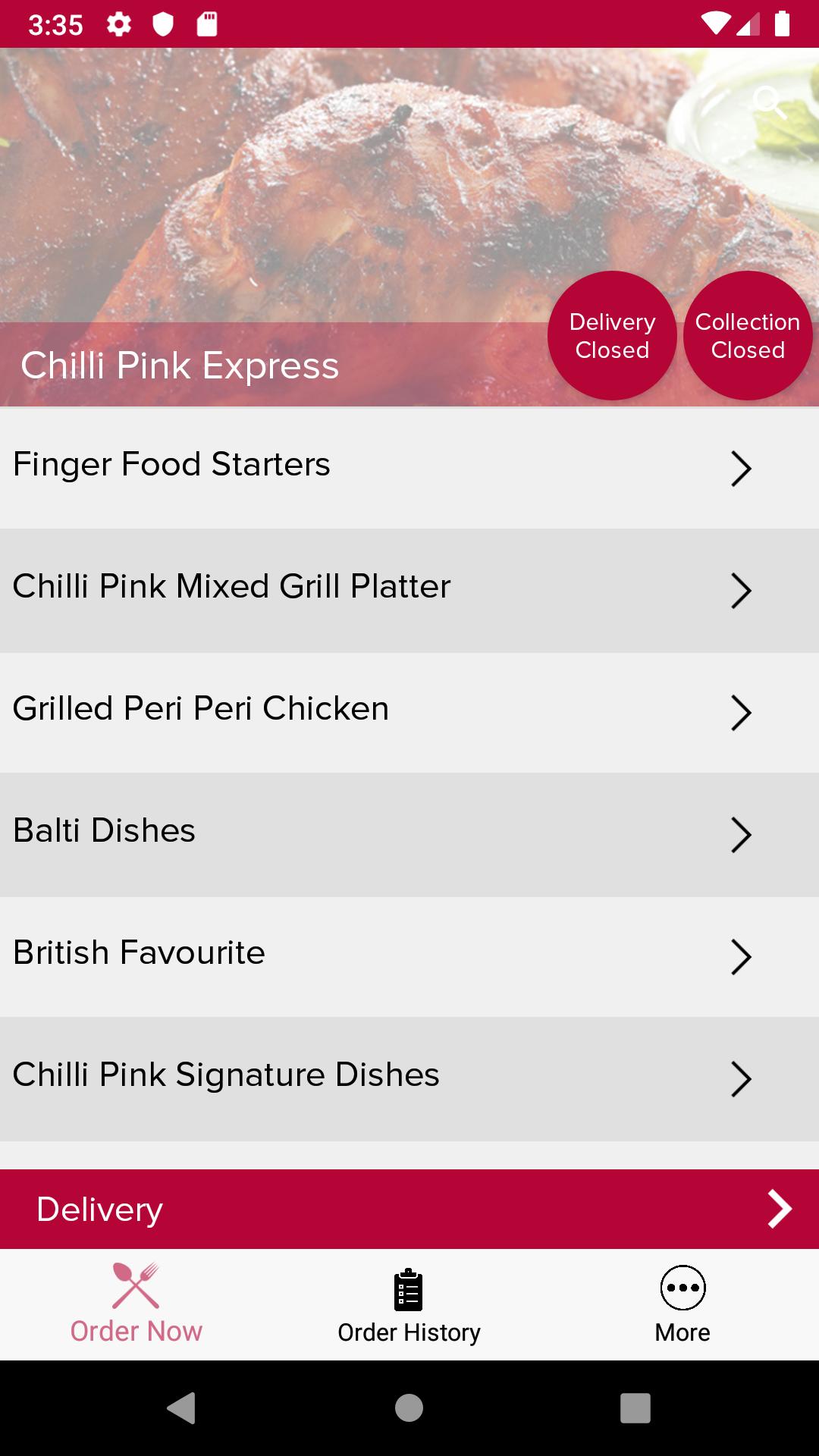The height and width of the screenshot is (1456, 819).
Task: Select the Order Now tab
Action: (x=136, y=1304)
